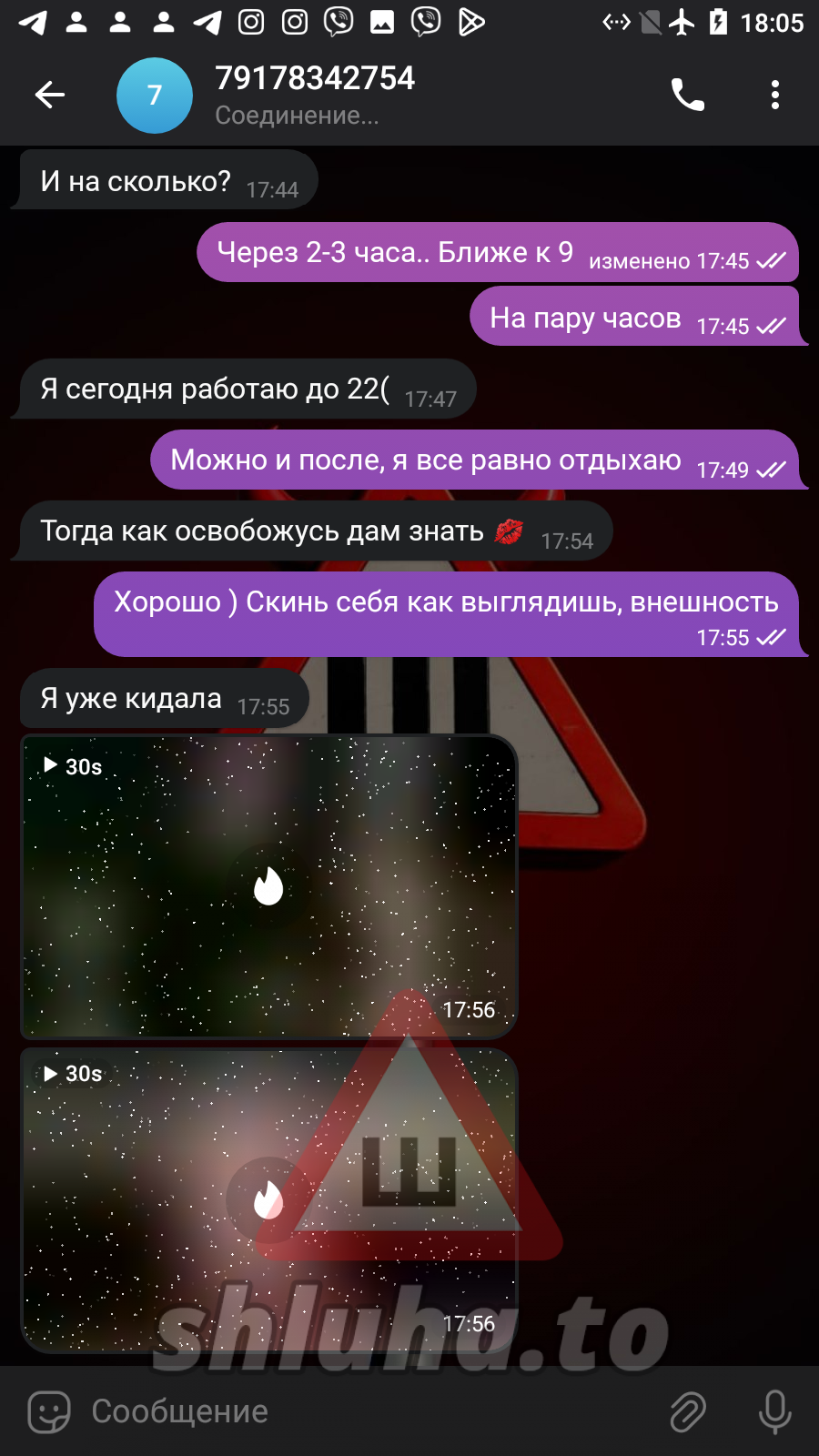
Task: Start a voice call
Action: pos(687,95)
